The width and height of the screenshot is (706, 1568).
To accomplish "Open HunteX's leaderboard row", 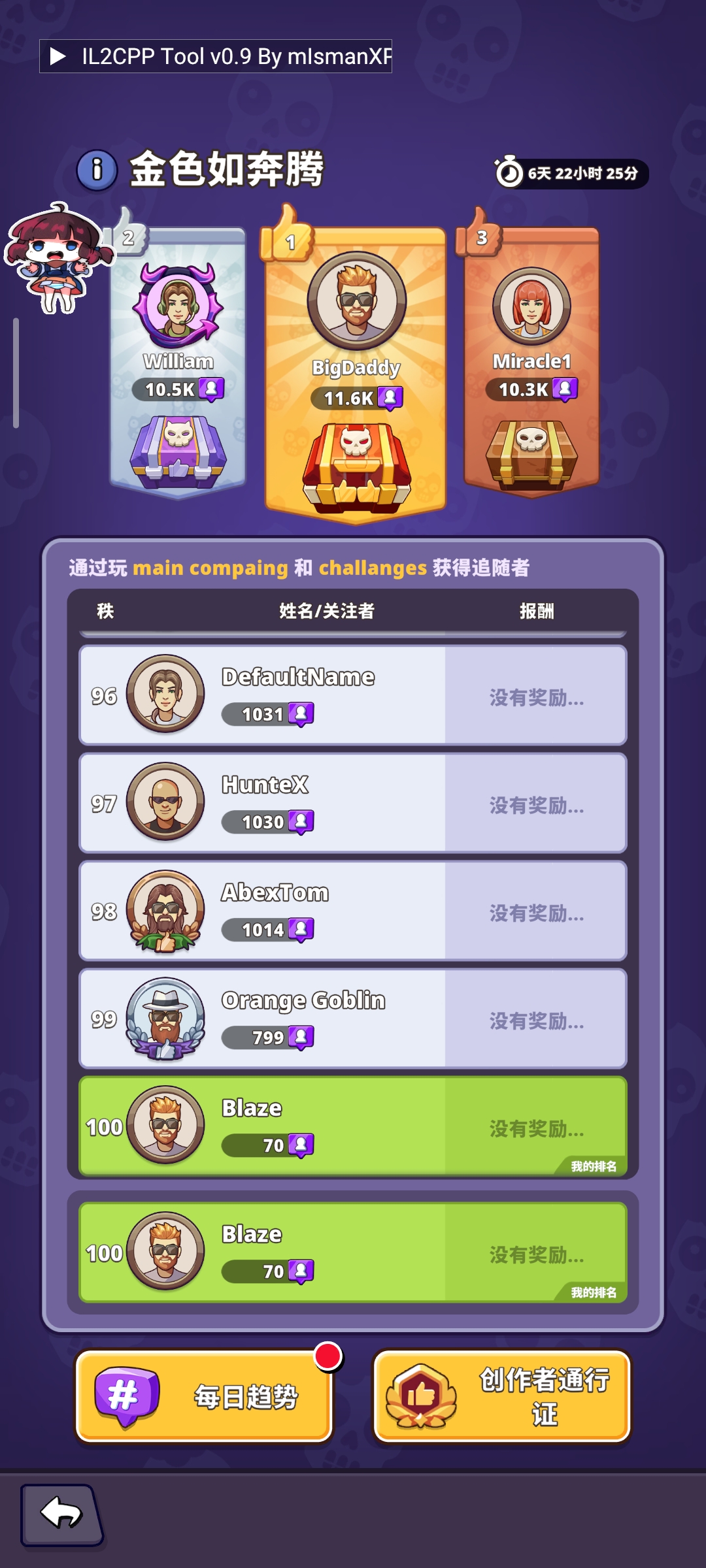I will tap(353, 803).
